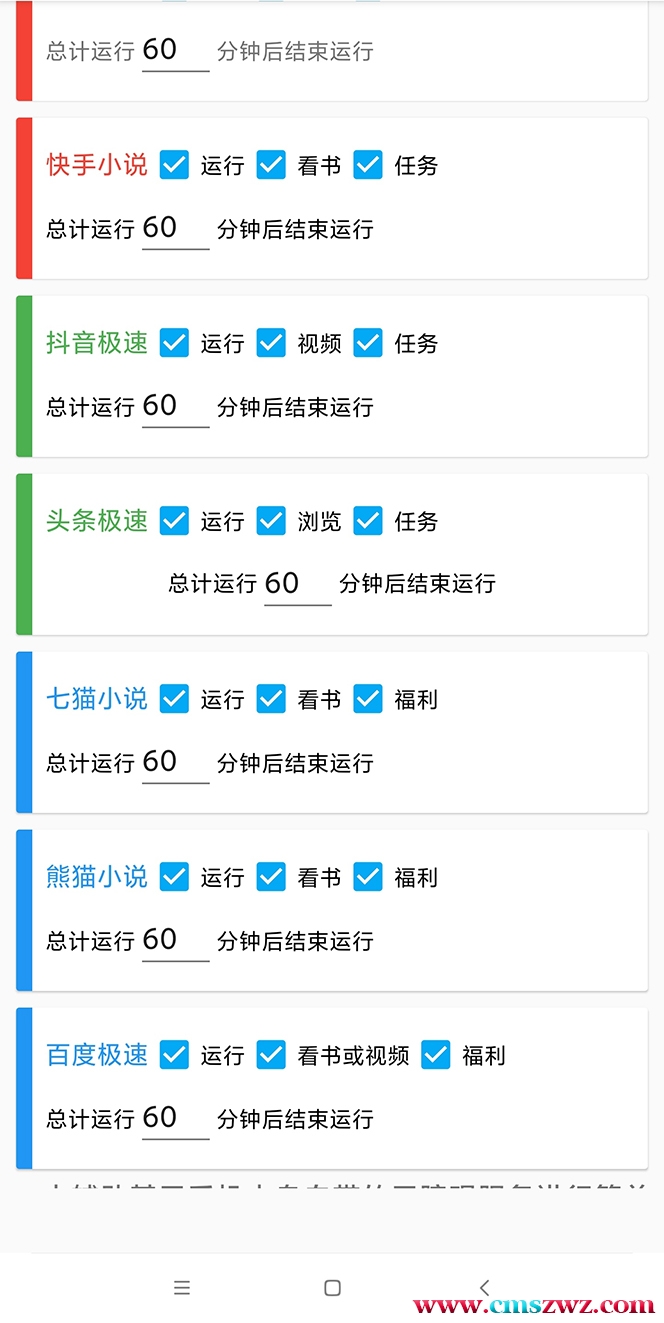Toggle 浏览 checkbox for 头条极速
This screenshot has height=1323, width=664.
pyautogui.click(x=272, y=521)
